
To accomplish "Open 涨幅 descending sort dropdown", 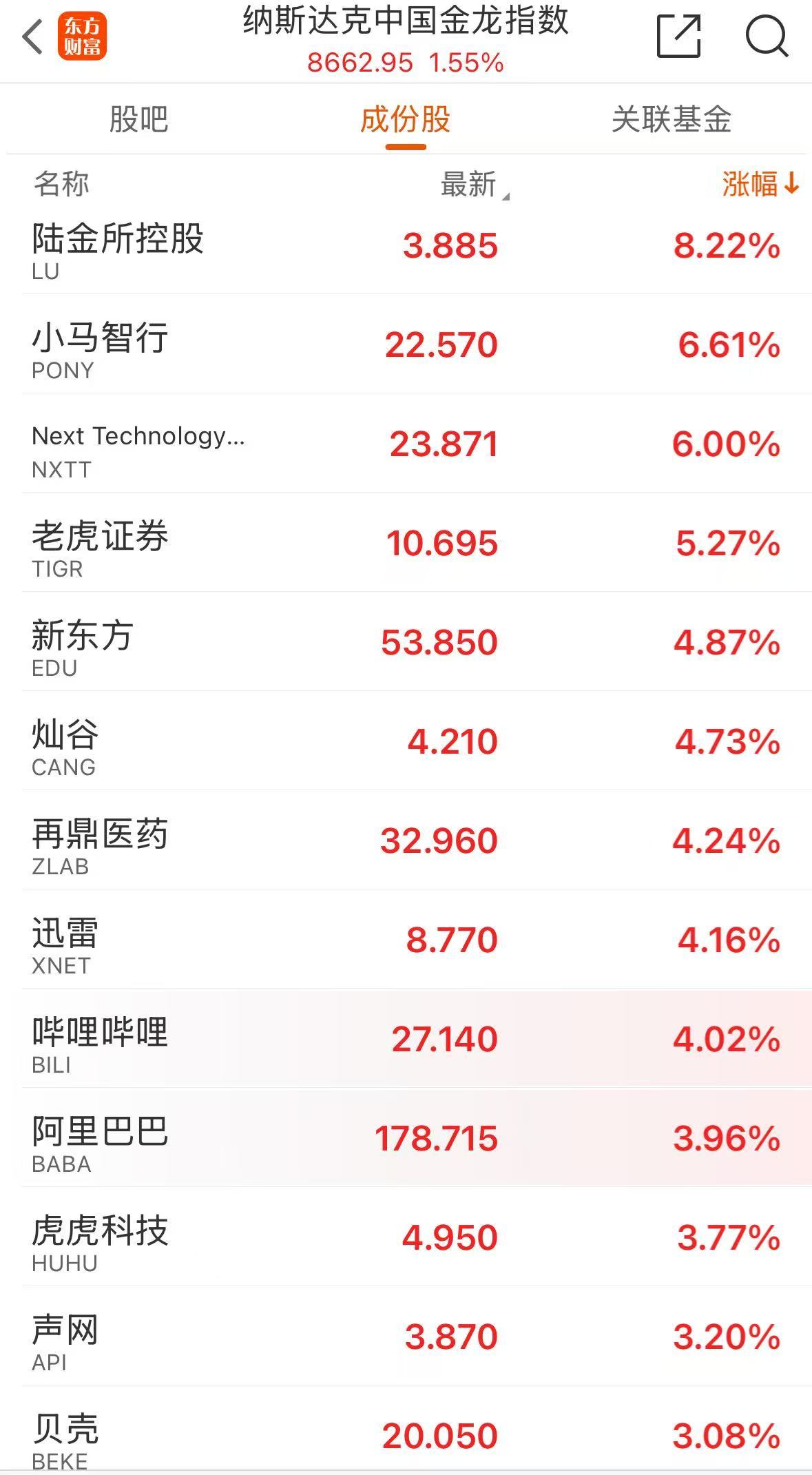I will (x=761, y=184).
